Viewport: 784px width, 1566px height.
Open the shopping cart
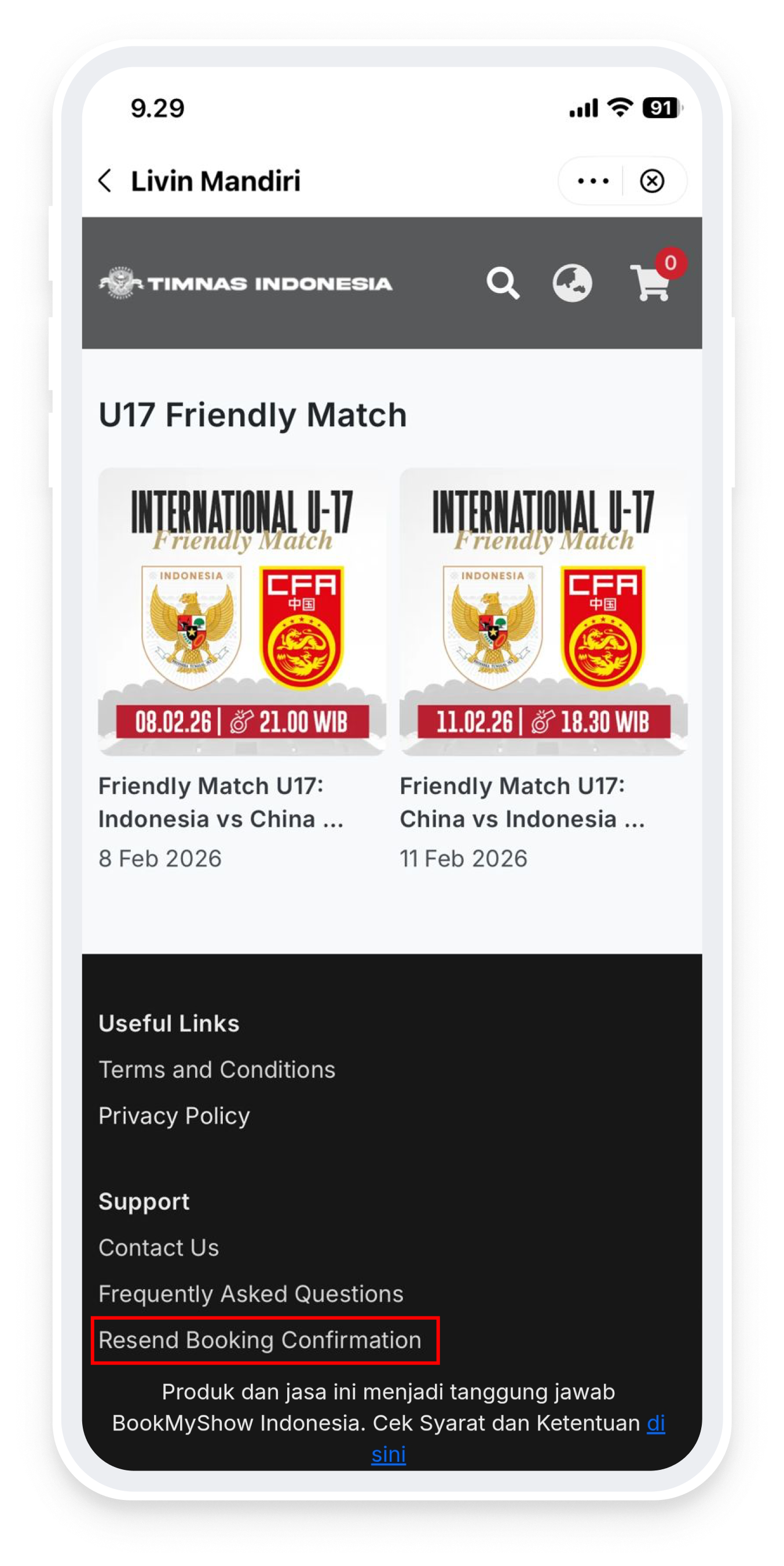click(x=650, y=283)
